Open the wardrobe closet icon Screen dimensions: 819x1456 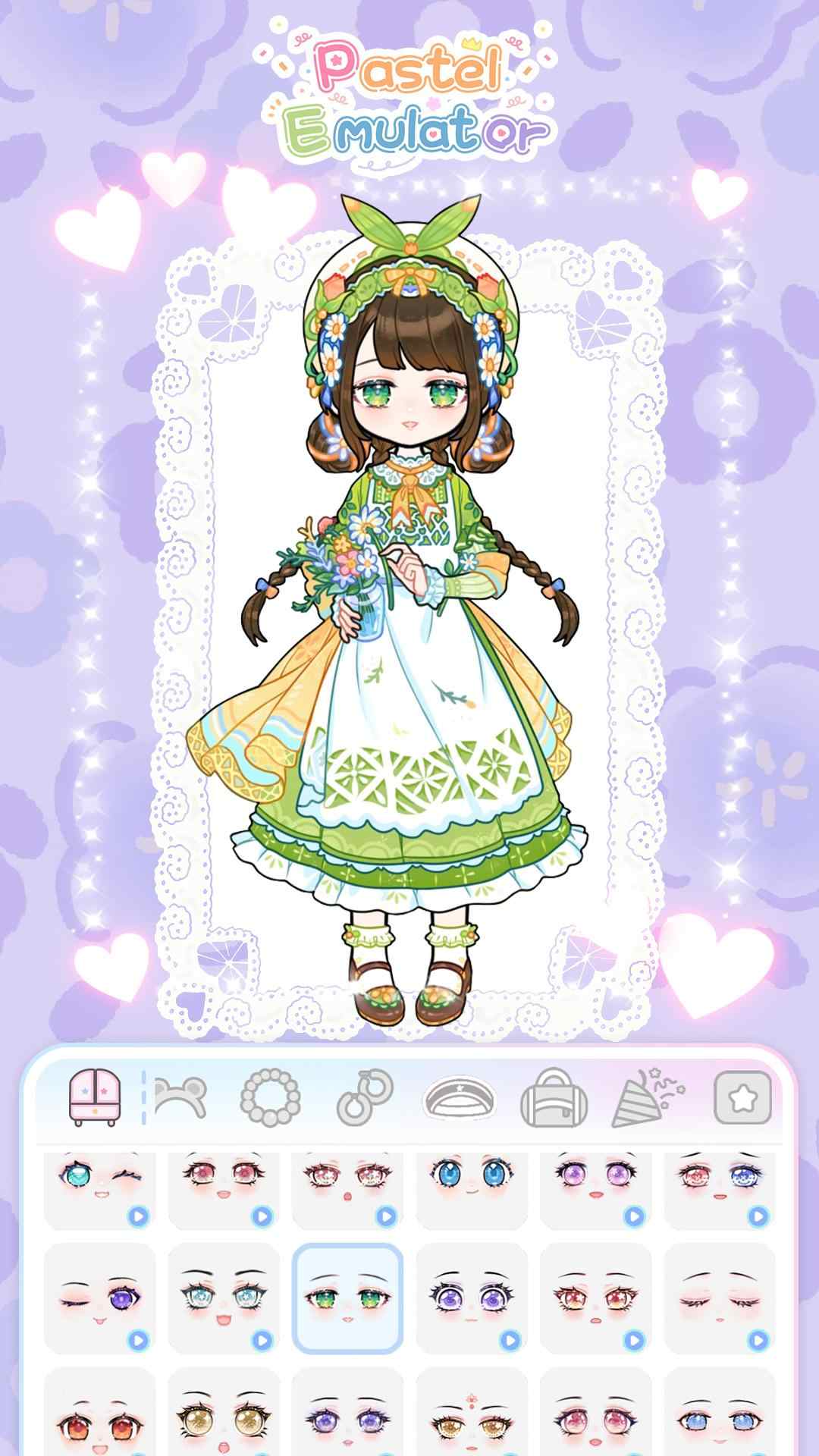pyautogui.click(x=96, y=1097)
